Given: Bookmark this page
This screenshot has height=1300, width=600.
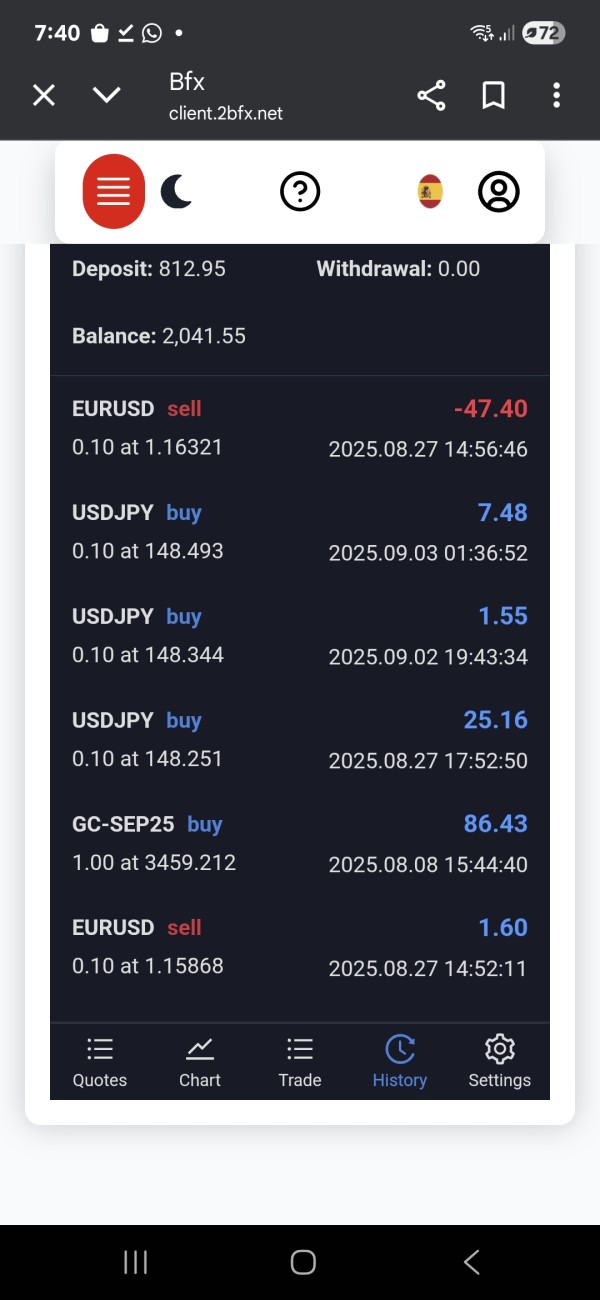Looking at the screenshot, I should click(x=493, y=96).
